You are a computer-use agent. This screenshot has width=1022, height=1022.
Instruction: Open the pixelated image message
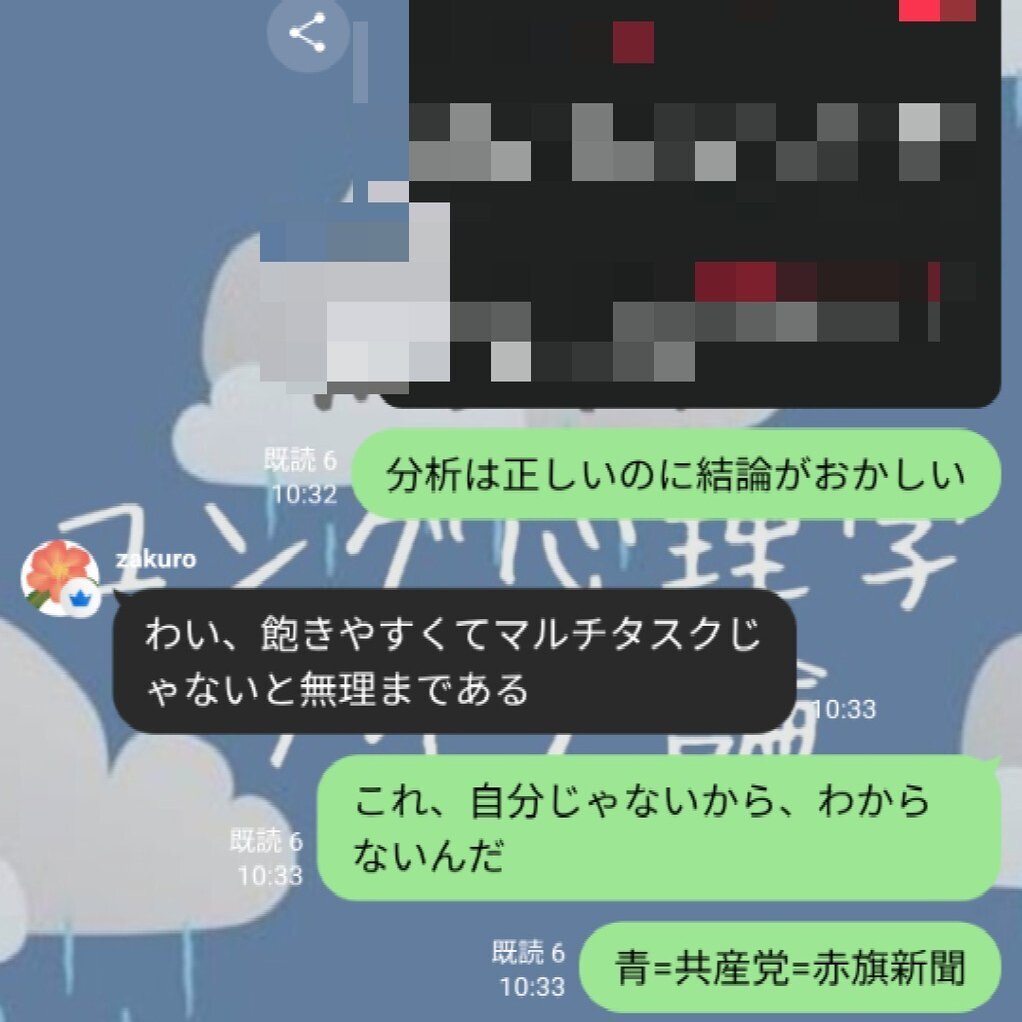690,200
